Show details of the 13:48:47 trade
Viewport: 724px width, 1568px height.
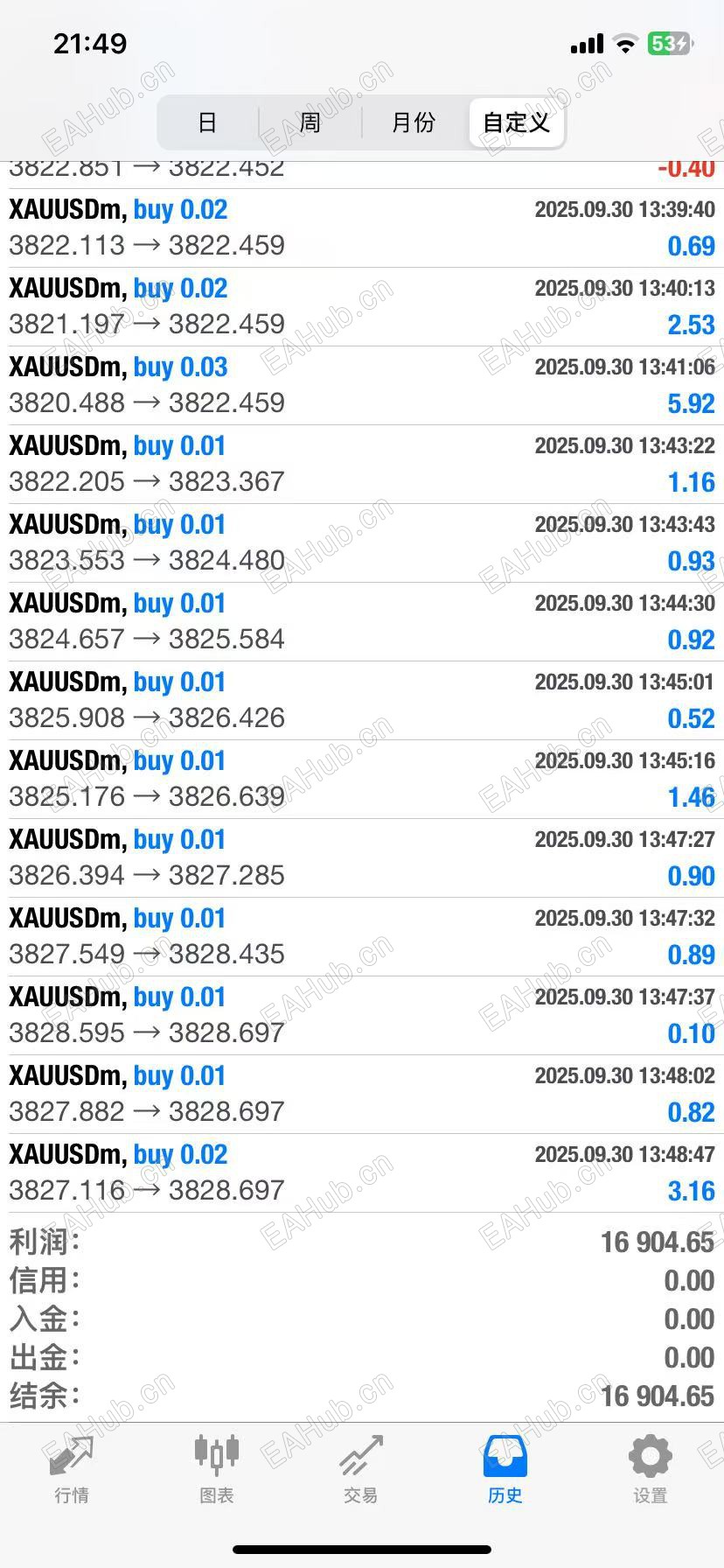point(362,1172)
